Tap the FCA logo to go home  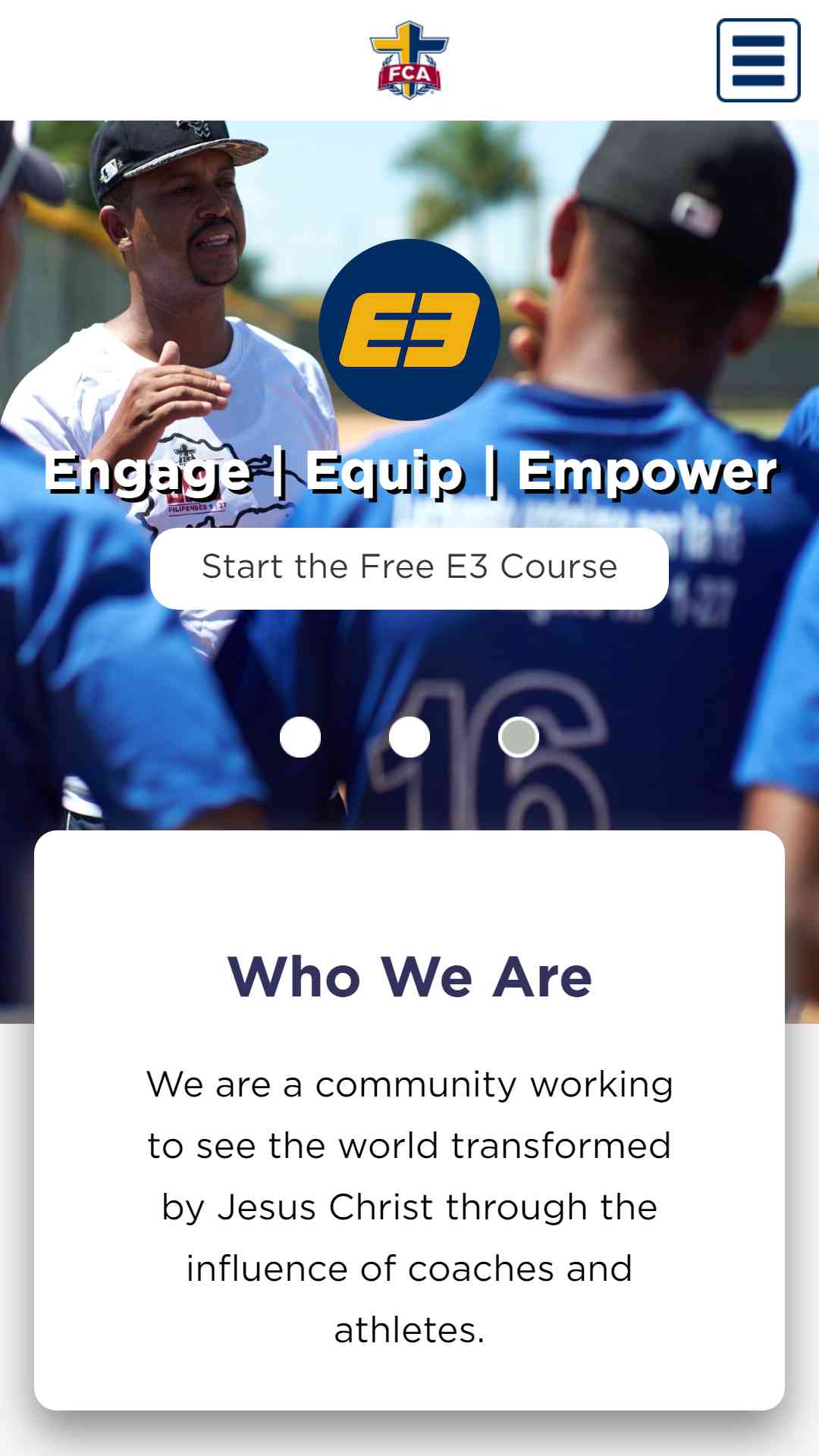pyautogui.click(x=409, y=60)
